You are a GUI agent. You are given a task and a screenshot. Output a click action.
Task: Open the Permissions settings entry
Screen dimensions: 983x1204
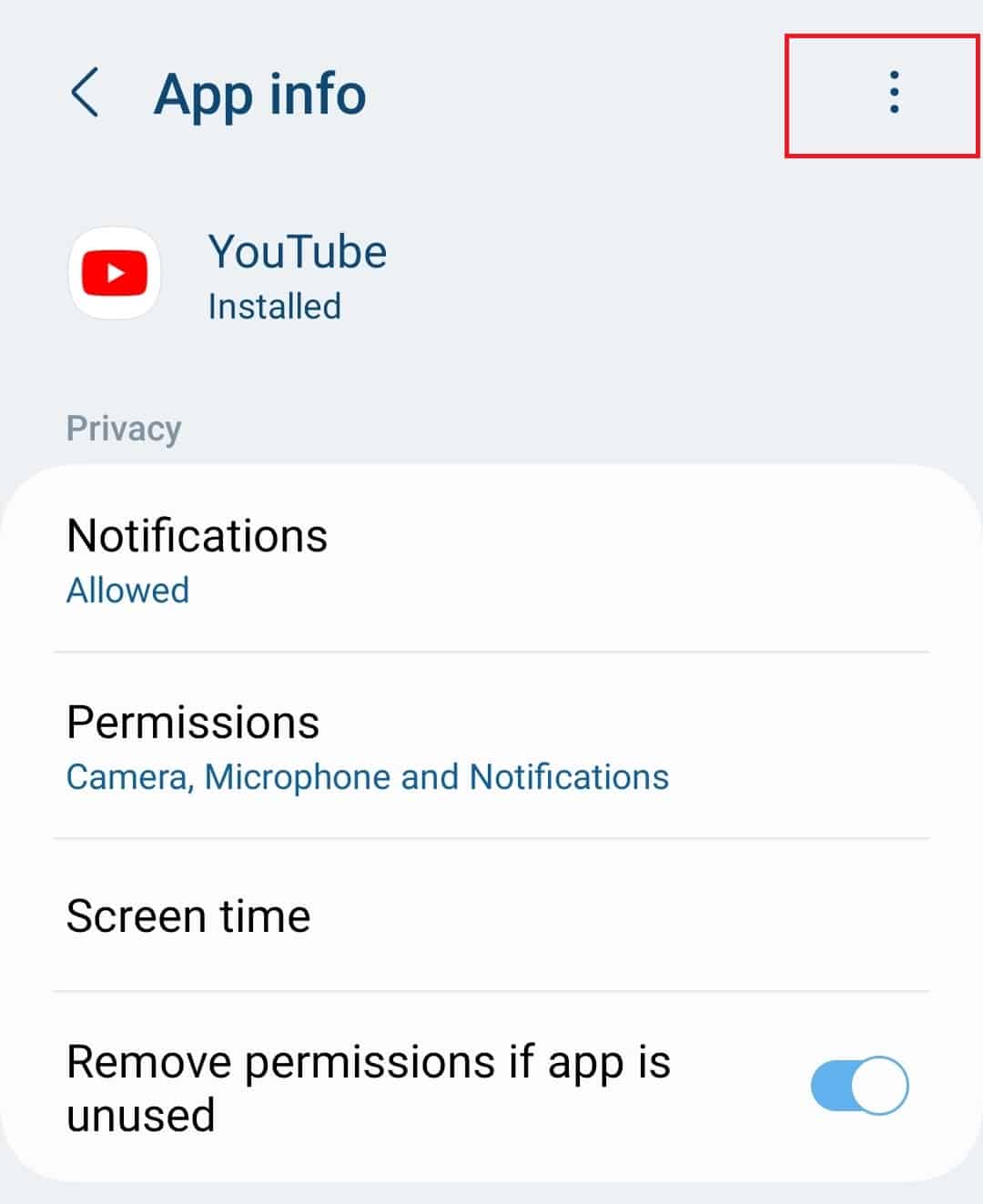[194, 723]
